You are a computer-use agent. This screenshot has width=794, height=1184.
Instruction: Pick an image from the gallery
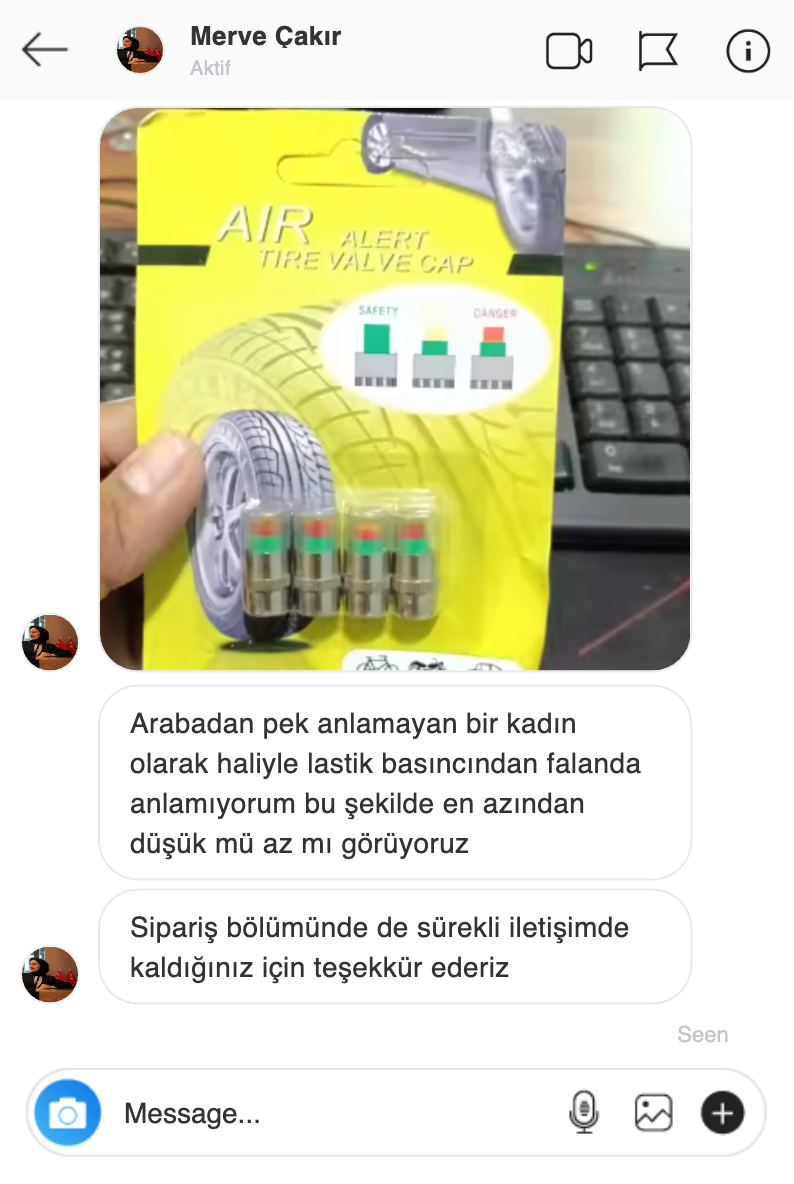(x=653, y=1112)
